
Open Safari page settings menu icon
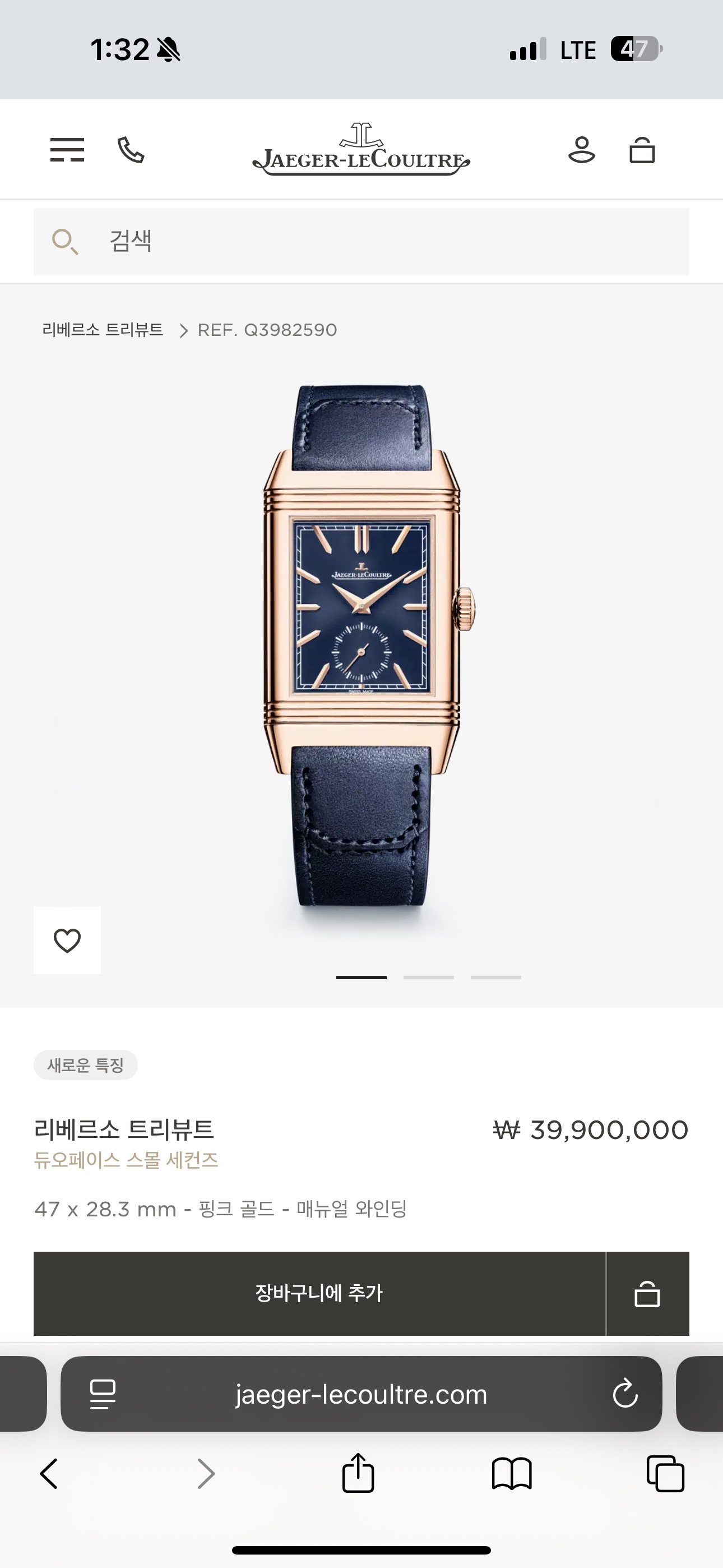(x=102, y=1394)
